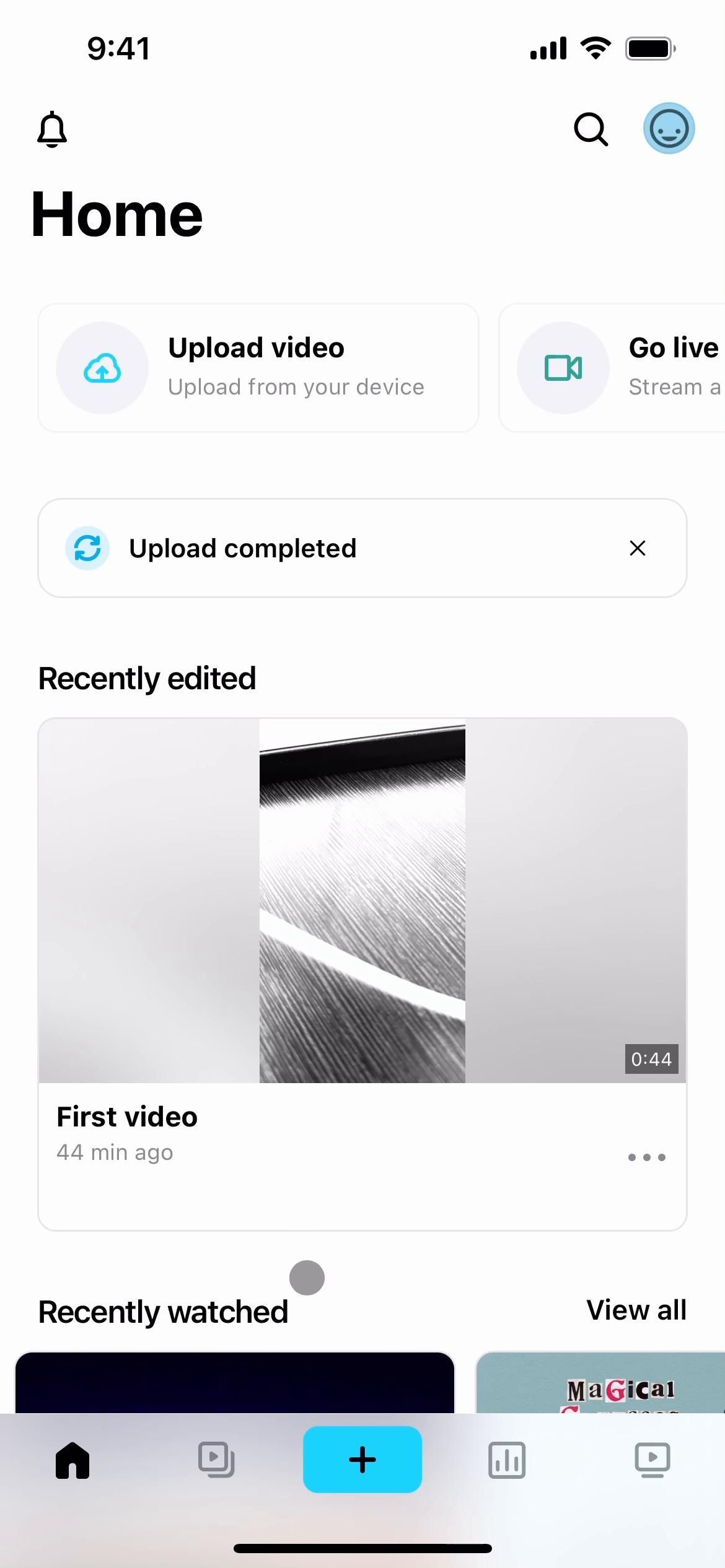Image resolution: width=725 pixels, height=1568 pixels.
Task: Open the three-dot menu for First video
Action: pos(647,1157)
